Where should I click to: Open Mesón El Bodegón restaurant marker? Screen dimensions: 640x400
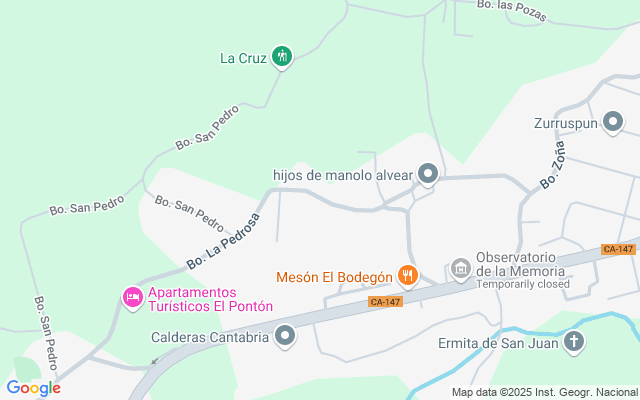(x=406, y=275)
